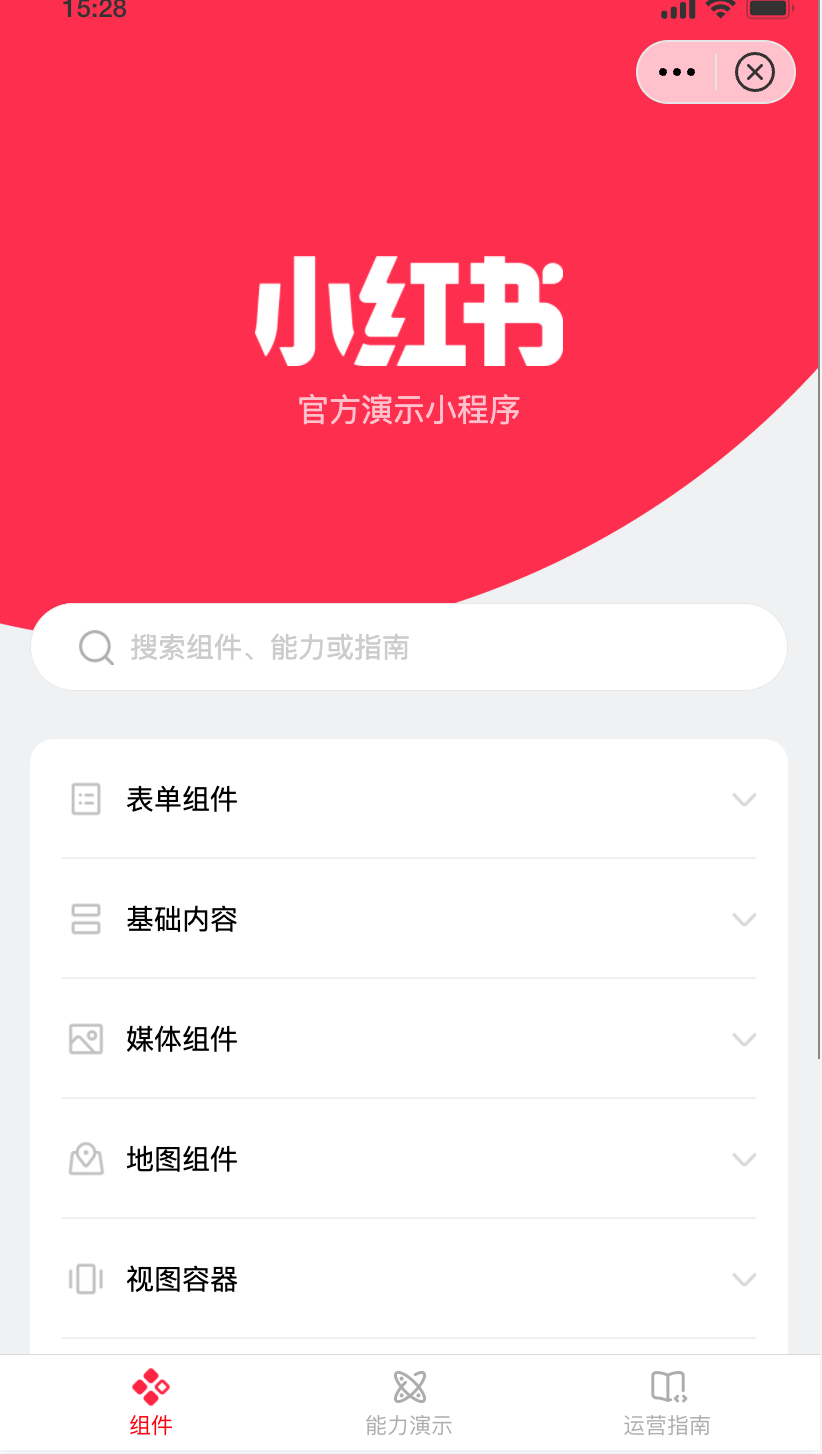The height and width of the screenshot is (1454, 822).
Task: Expand the 媒体组件 section
Action: tap(408, 1039)
